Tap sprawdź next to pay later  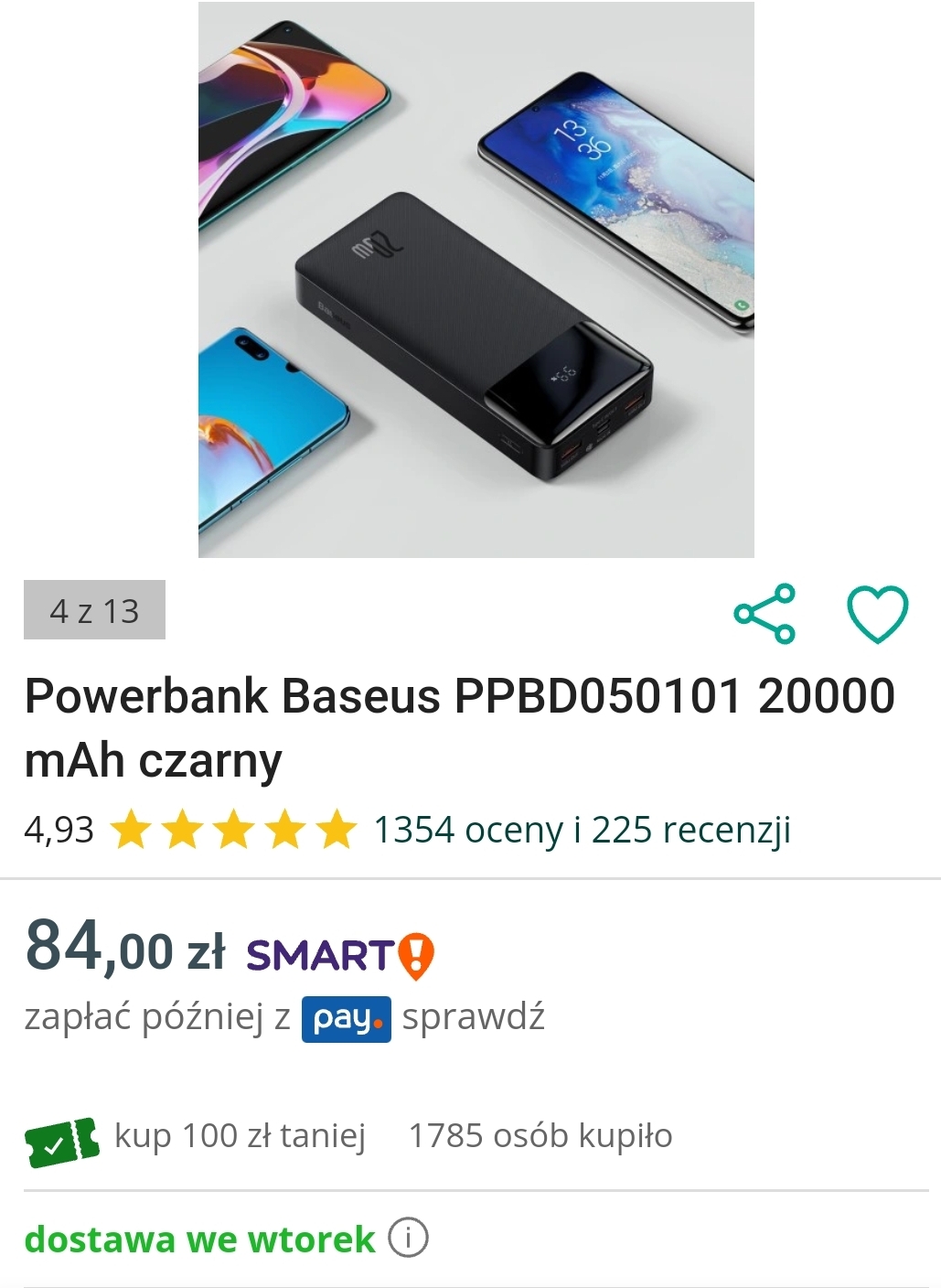click(x=473, y=1017)
